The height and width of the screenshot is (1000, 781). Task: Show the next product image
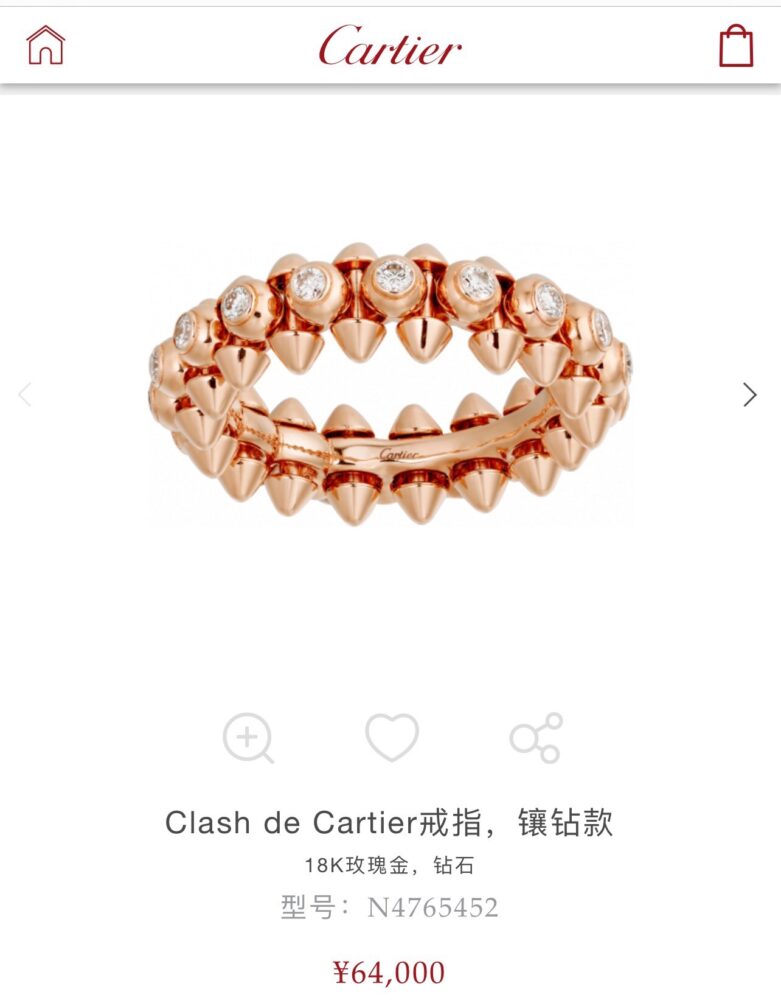point(750,395)
